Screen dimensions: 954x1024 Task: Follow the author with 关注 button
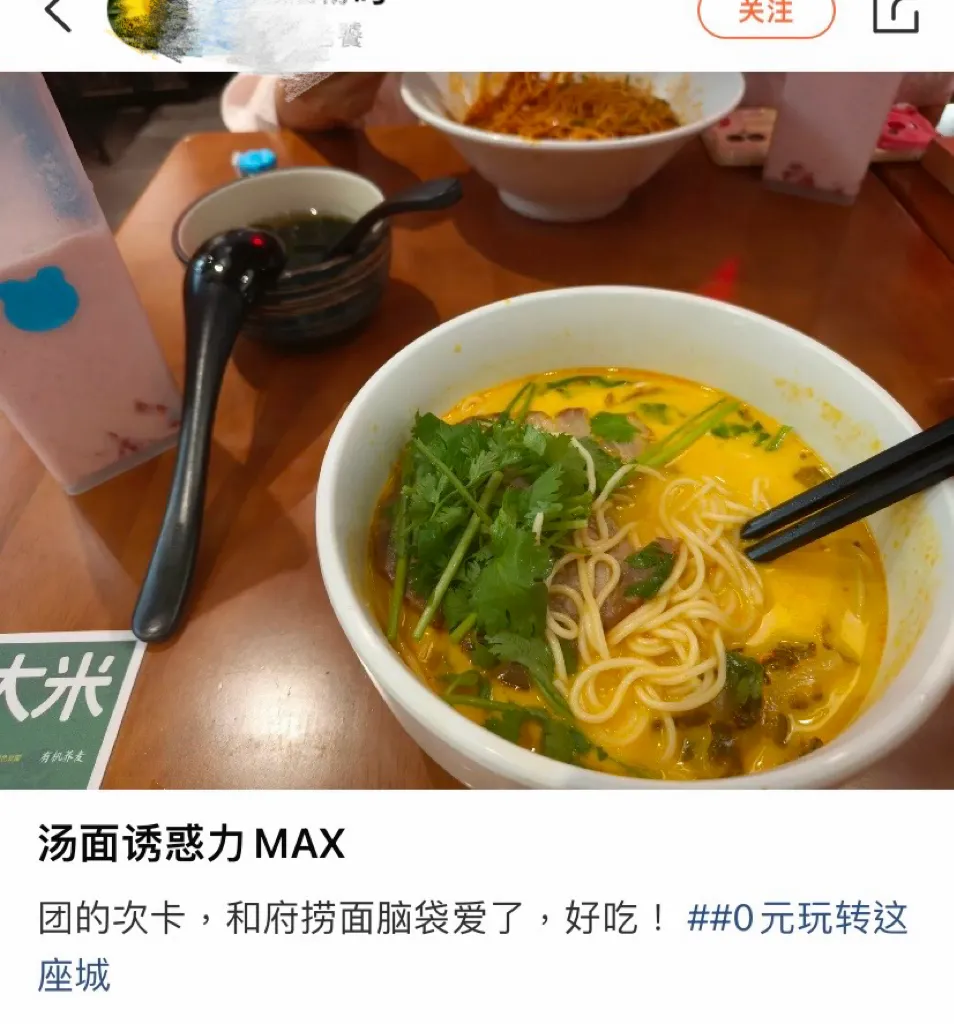coord(765,14)
